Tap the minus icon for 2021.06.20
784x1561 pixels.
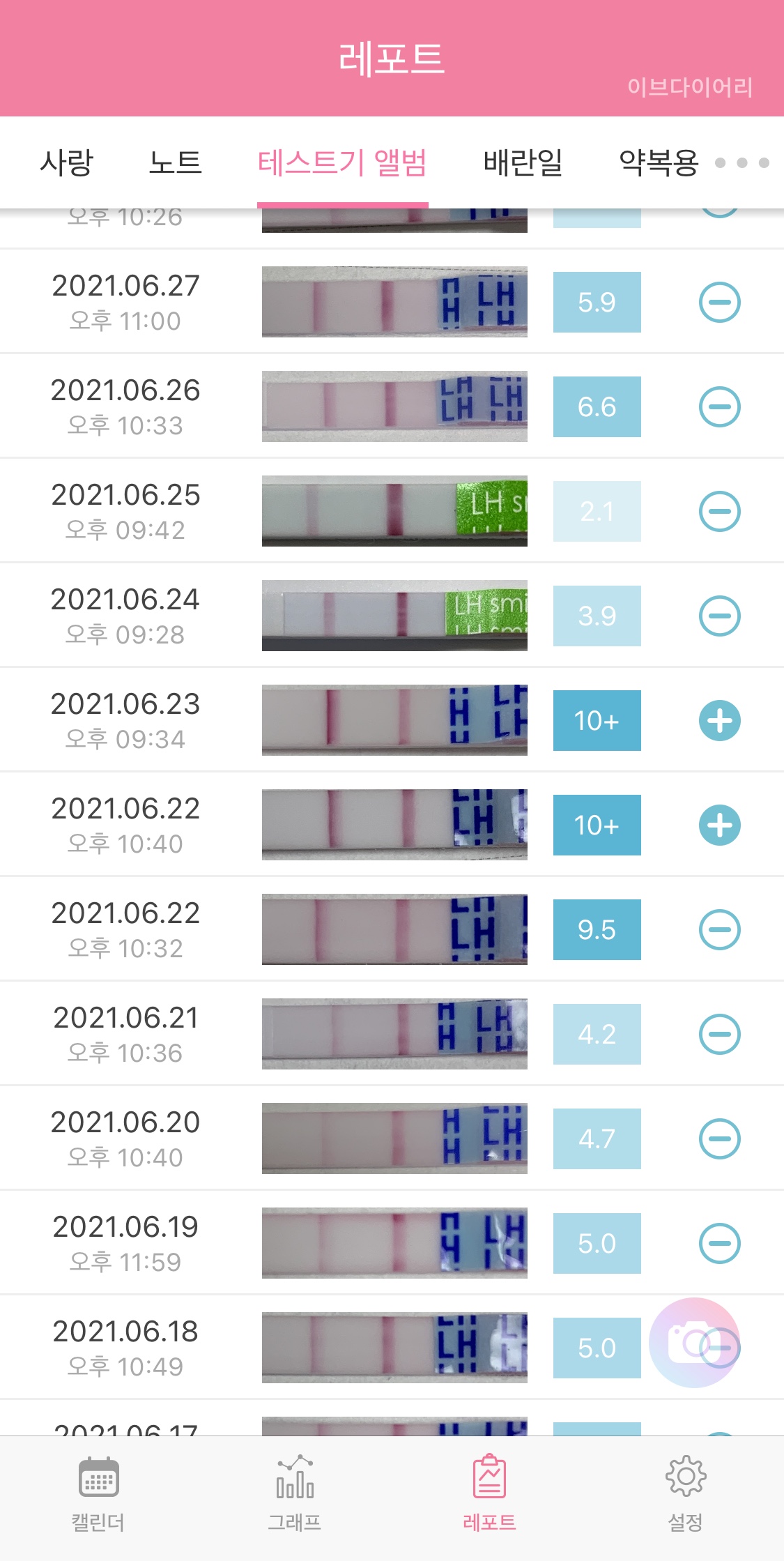tap(719, 1139)
